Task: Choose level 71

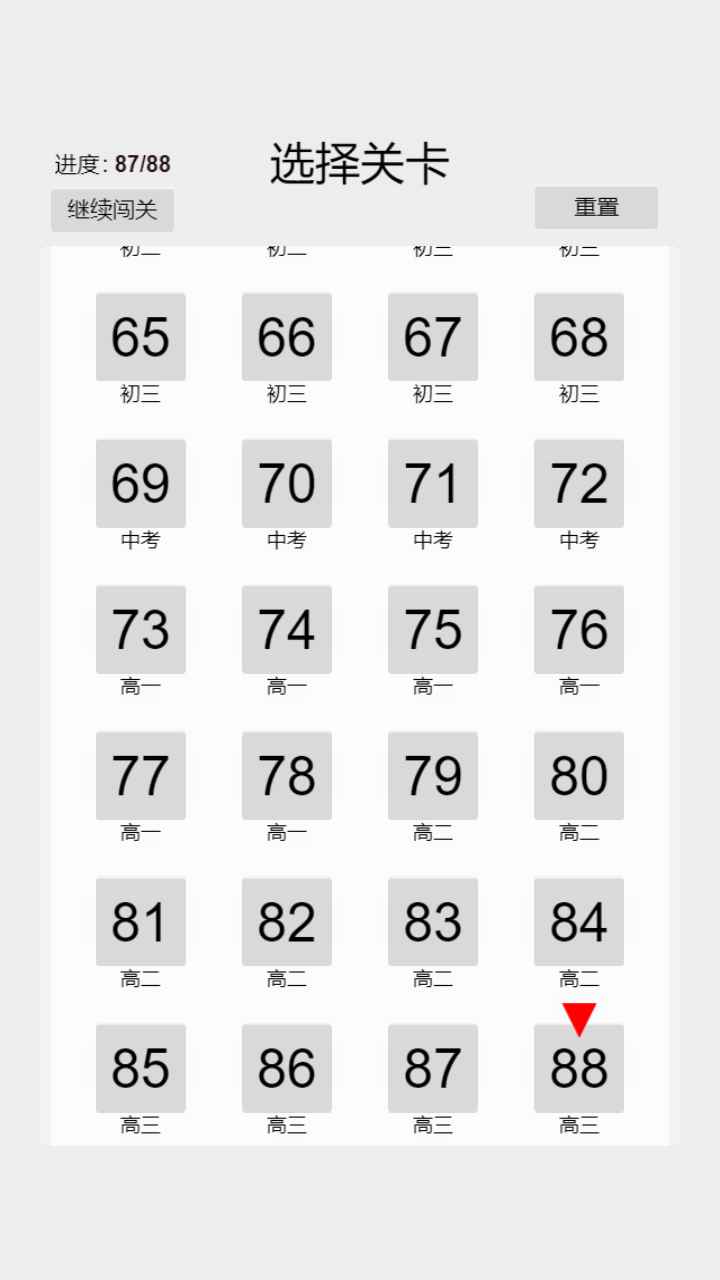Action: point(432,483)
